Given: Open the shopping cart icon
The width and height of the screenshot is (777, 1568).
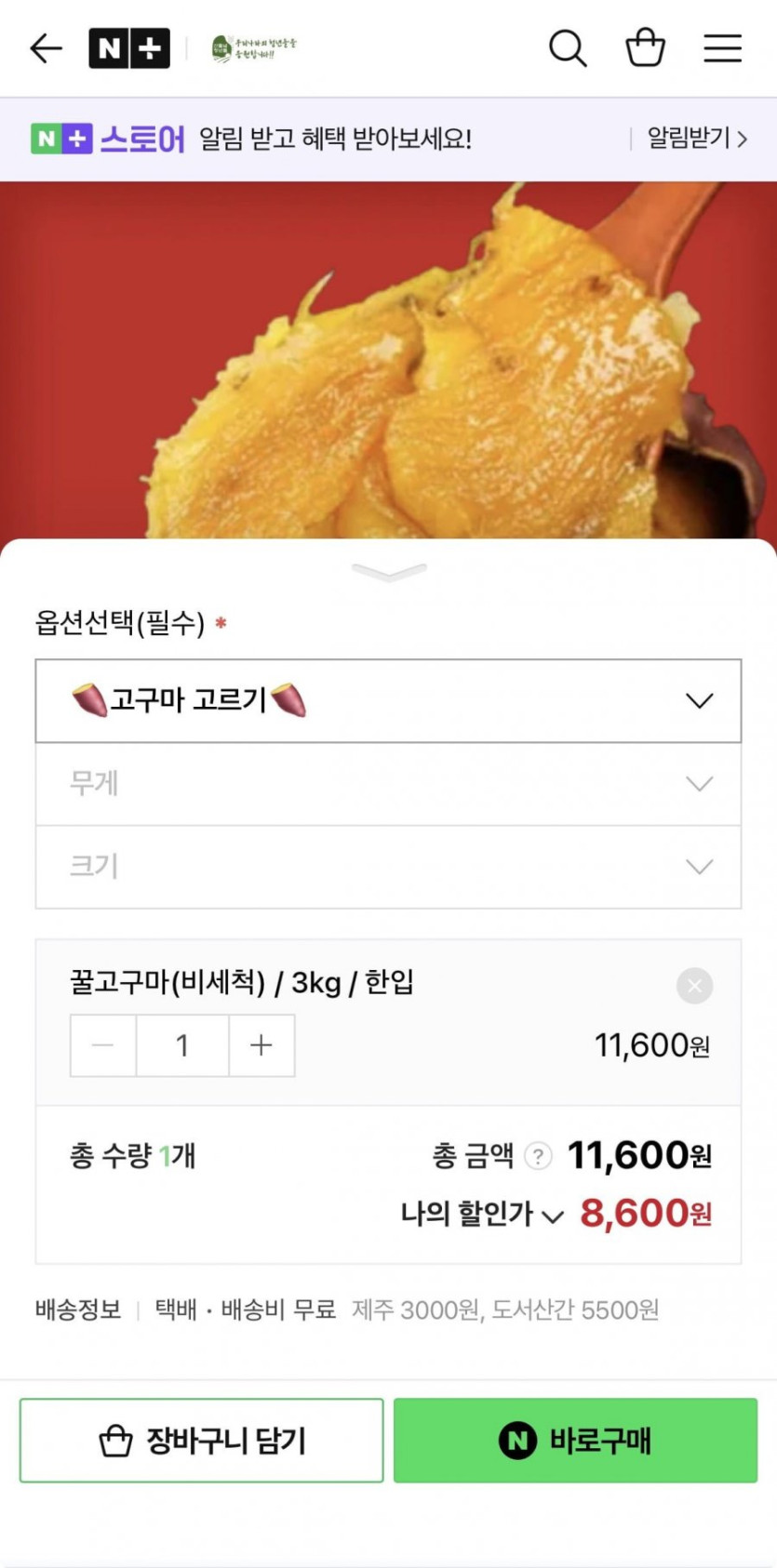Looking at the screenshot, I should tap(645, 48).
